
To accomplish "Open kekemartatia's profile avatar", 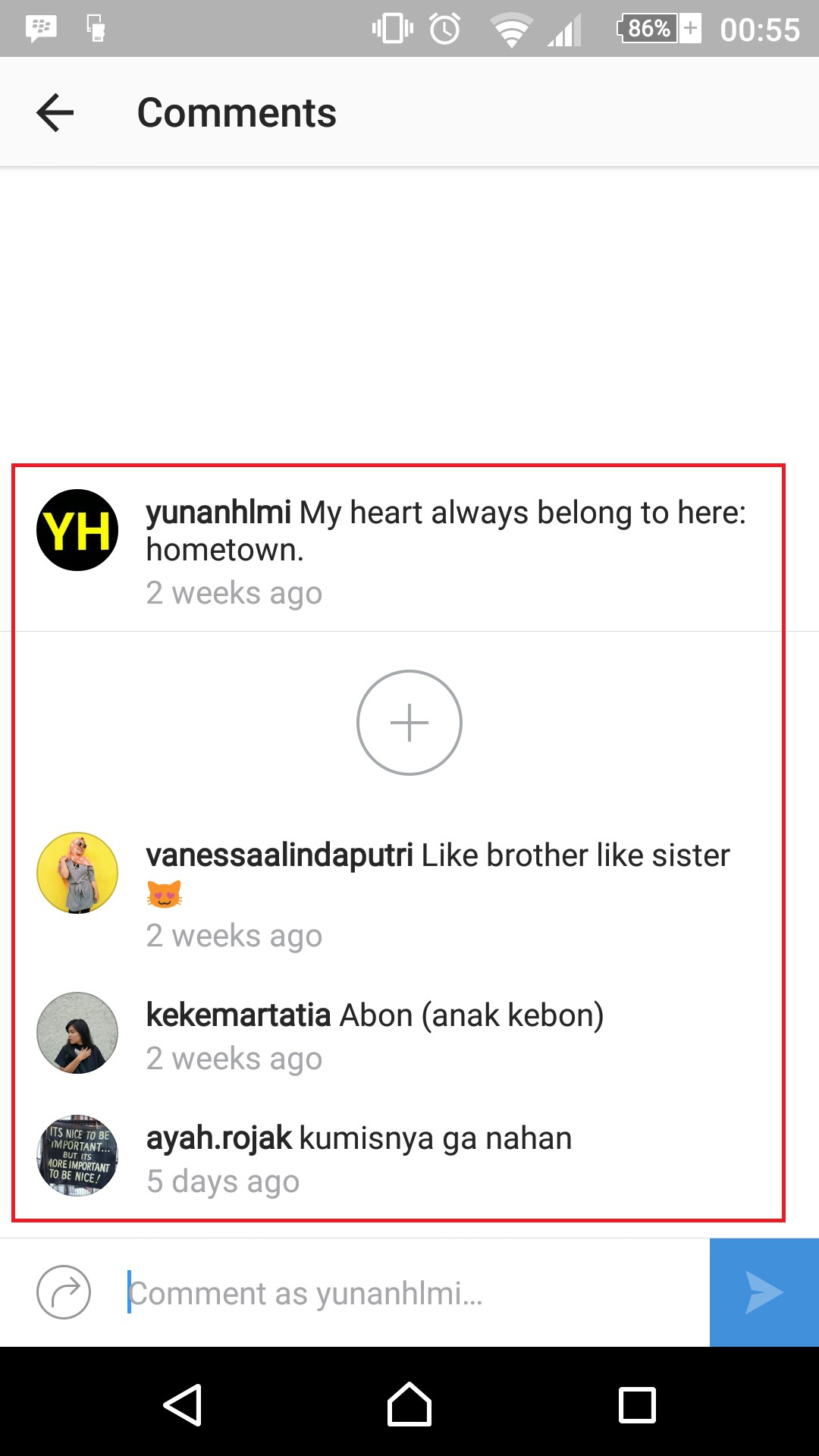I will 77,1033.
